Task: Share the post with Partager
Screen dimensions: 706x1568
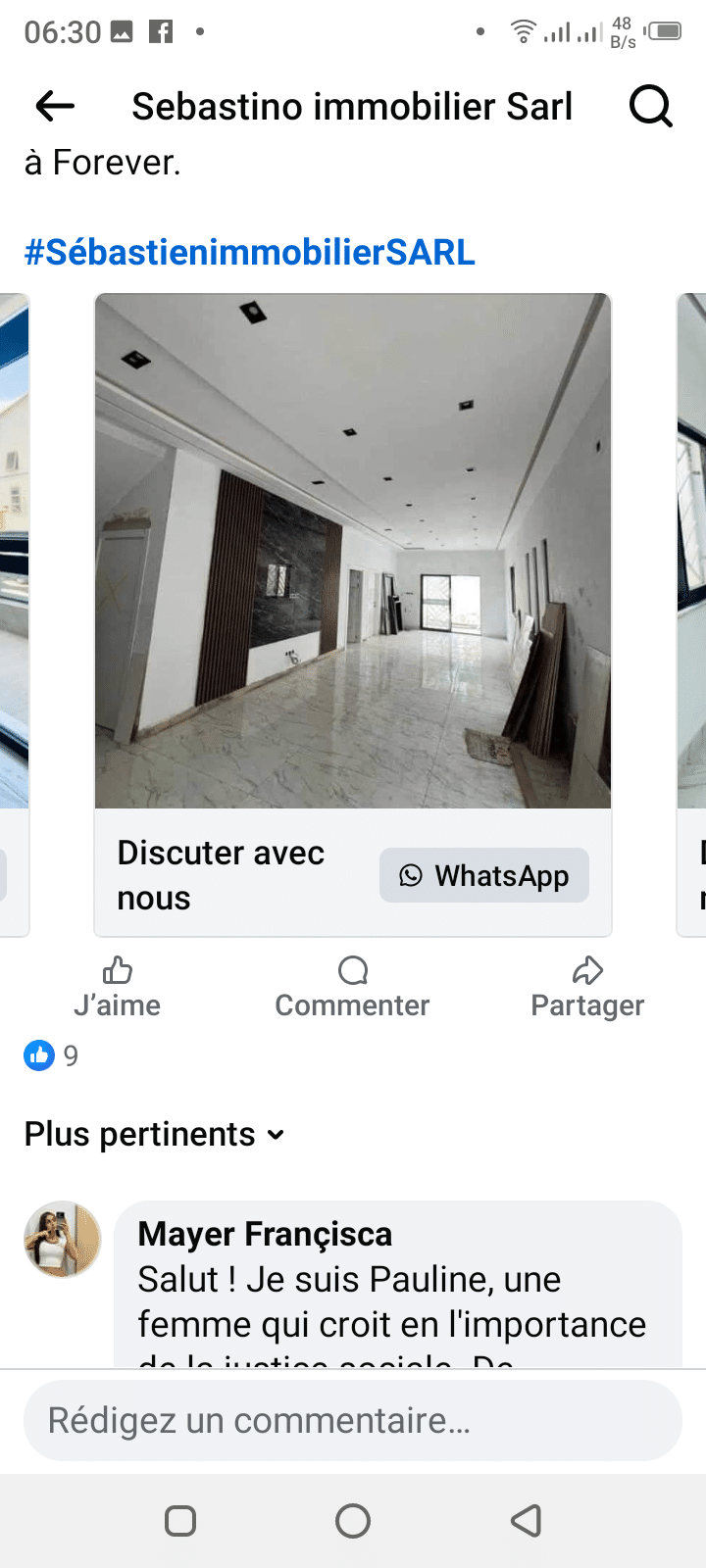Action: point(587,988)
